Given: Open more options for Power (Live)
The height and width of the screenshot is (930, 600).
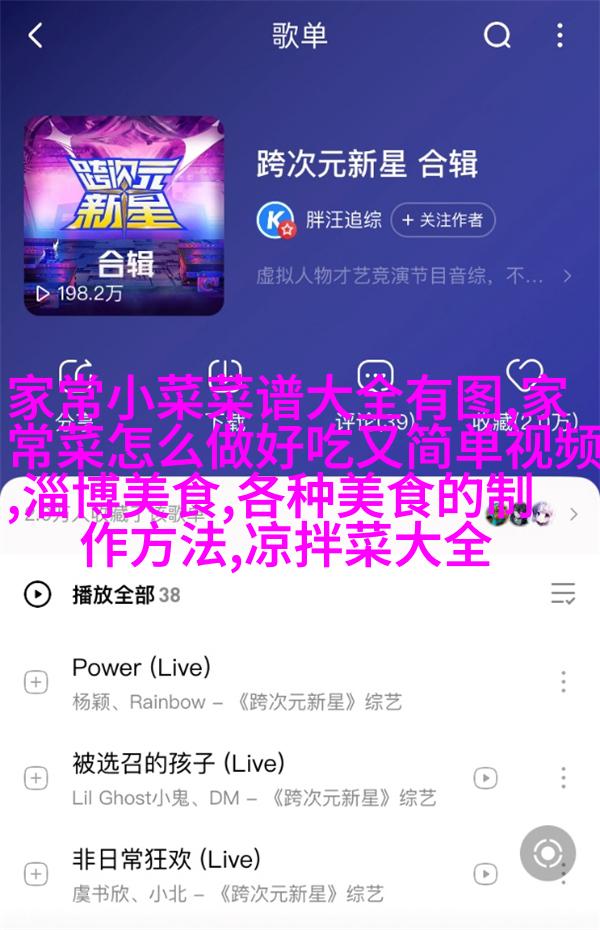Looking at the screenshot, I should point(563,682).
